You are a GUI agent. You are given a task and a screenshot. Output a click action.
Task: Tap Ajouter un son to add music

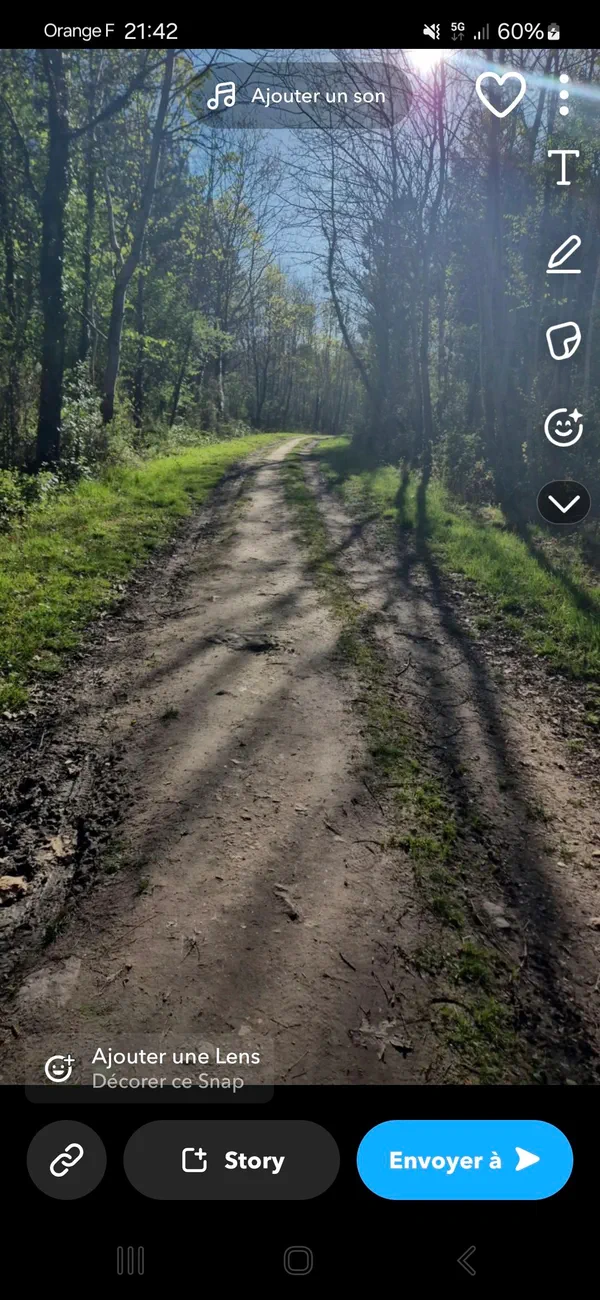pos(298,96)
